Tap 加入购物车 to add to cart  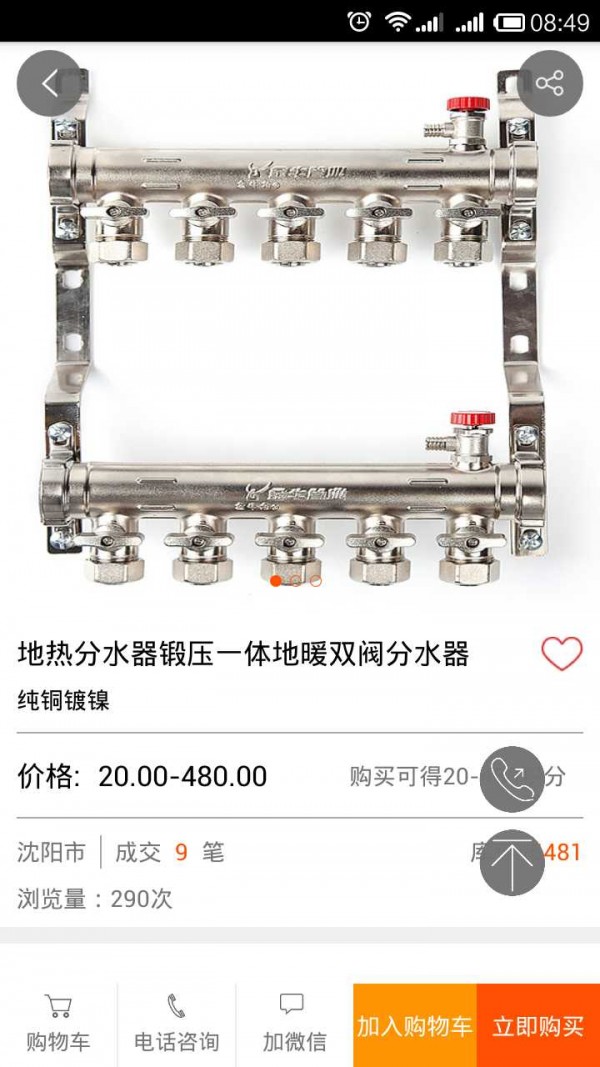(x=414, y=1026)
